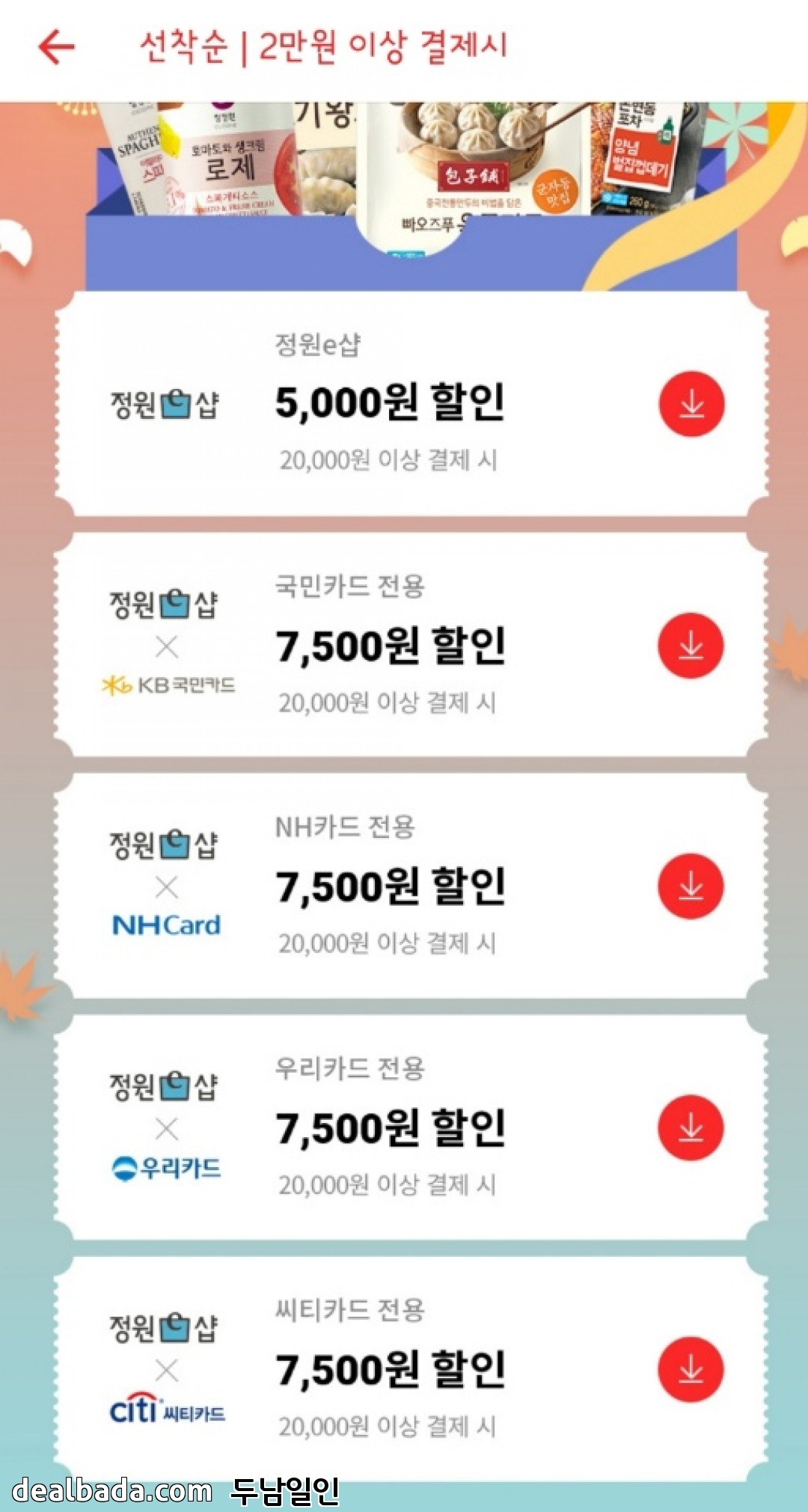Download the 국민카드 전용 7,500원 coupon

(x=691, y=646)
